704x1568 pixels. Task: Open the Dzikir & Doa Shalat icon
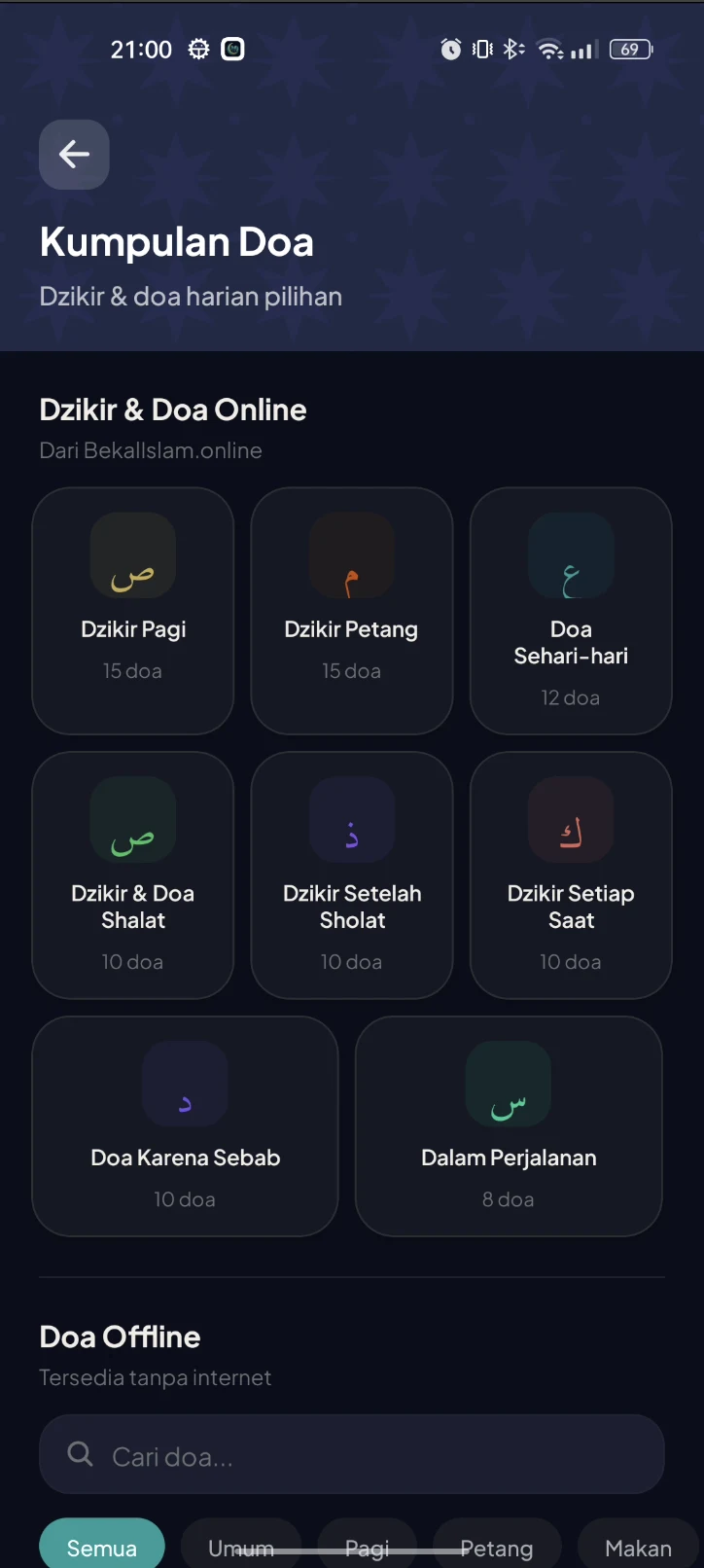(133, 820)
